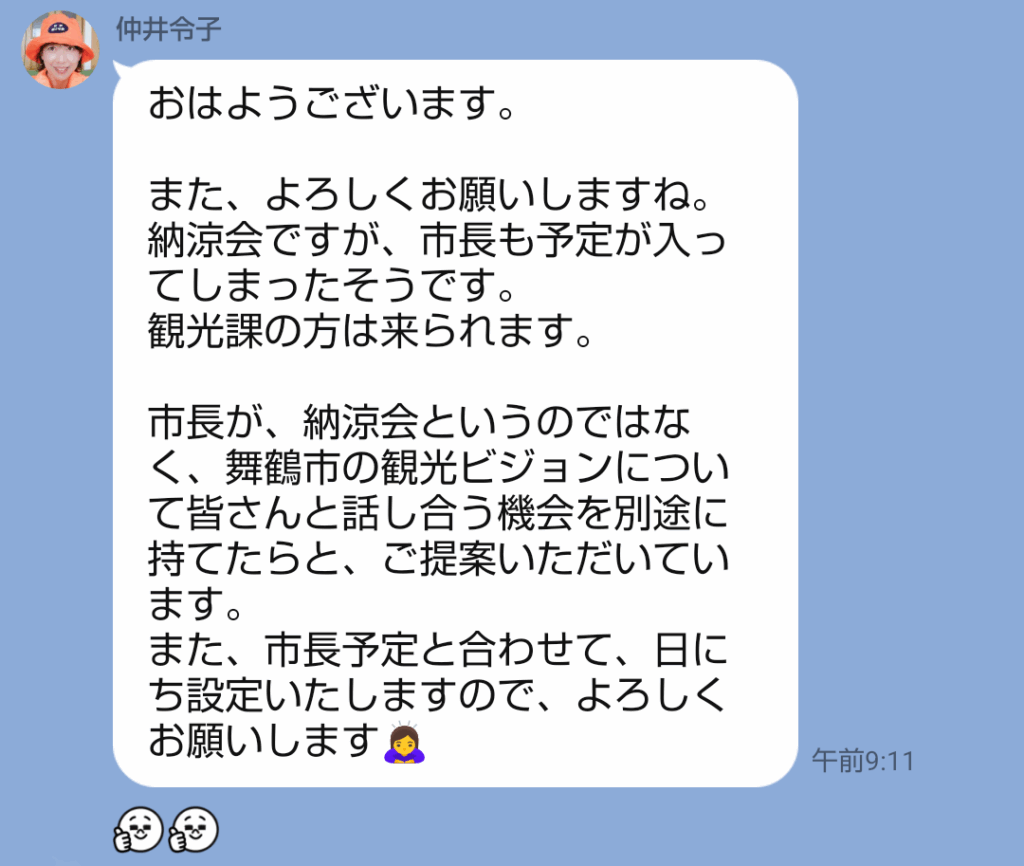The image size is (1024, 866).
Task: Open 仲井令子's profile picture
Action: click(60, 52)
